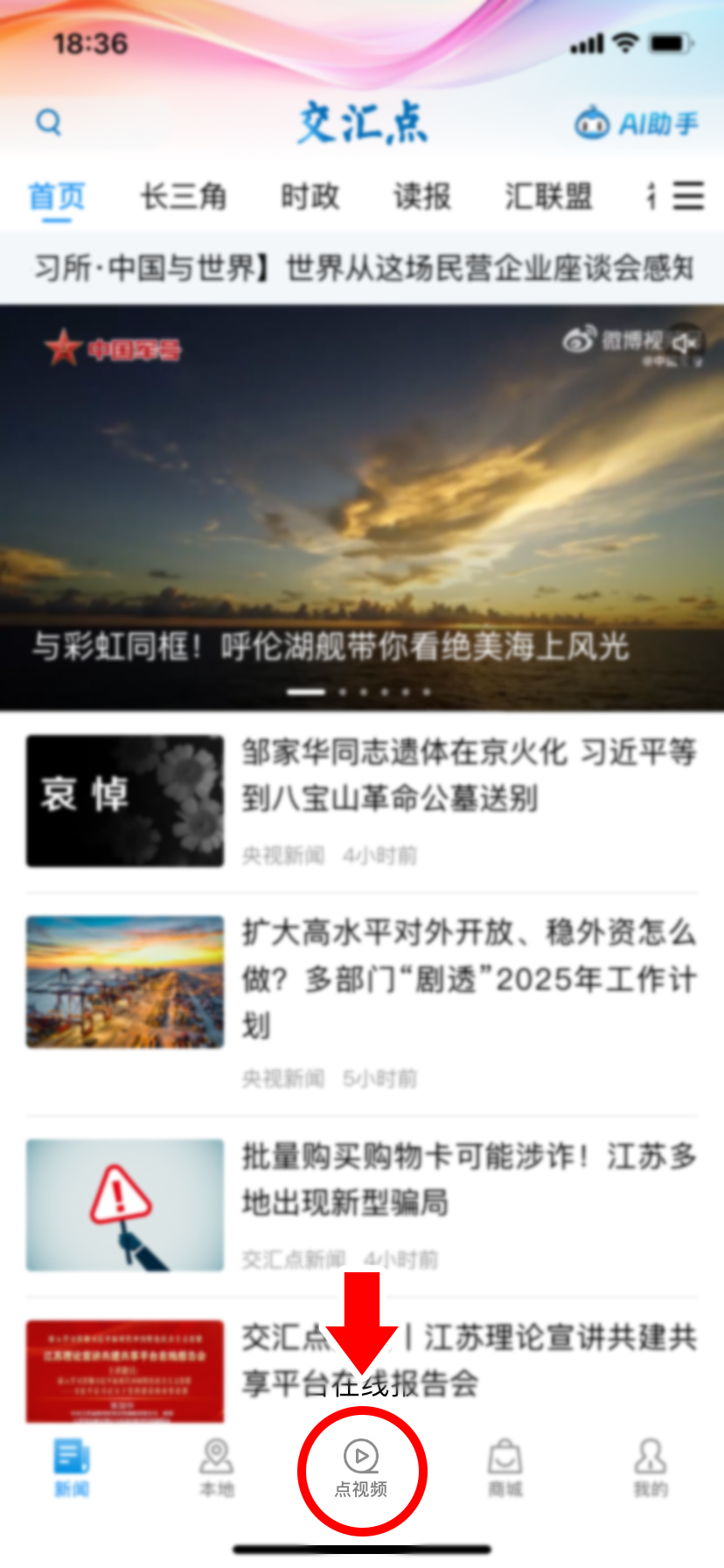Viewport: 724px width, 1568px height.
Task: Open the 批量购买购物卡可能涉诈 news item
Action: coord(469,1179)
